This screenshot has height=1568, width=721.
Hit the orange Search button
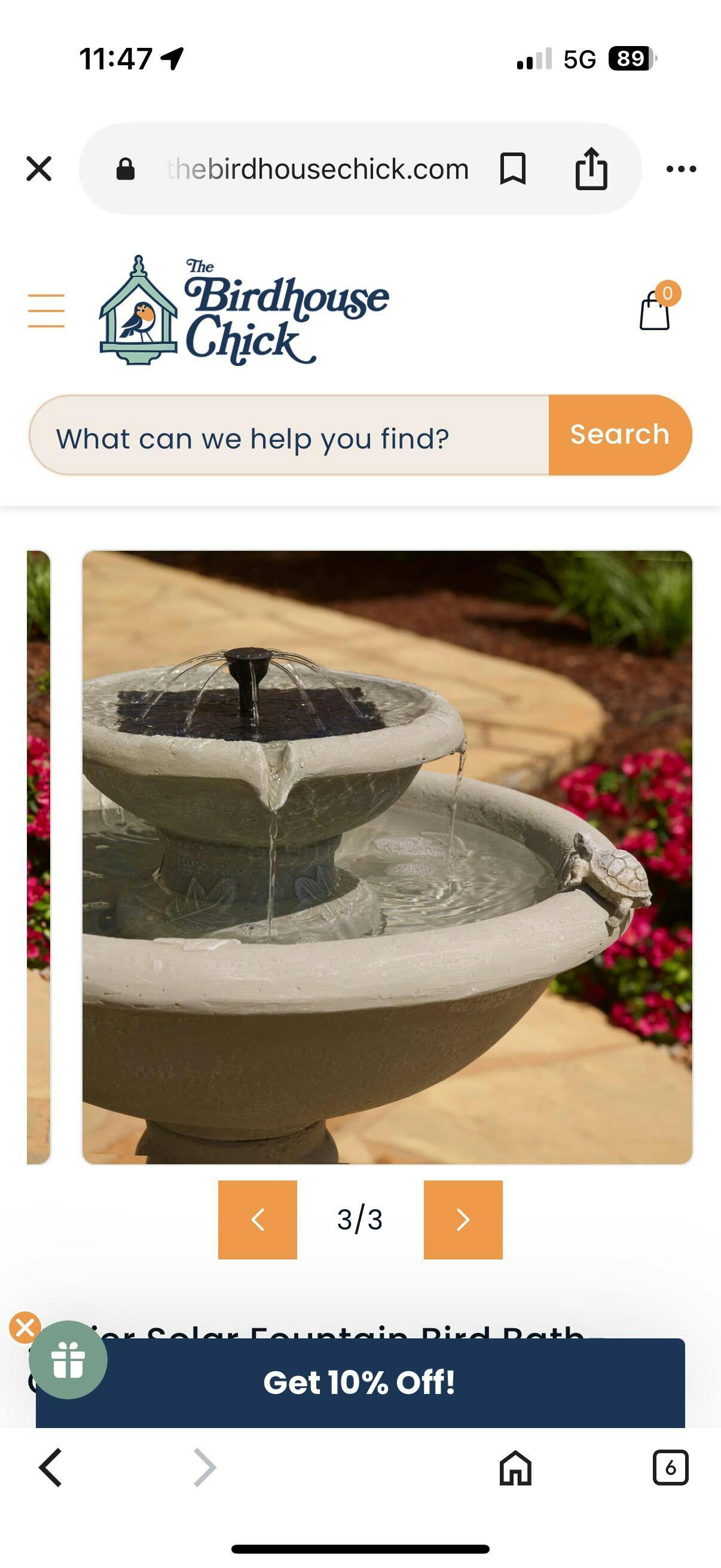[620, 435]
